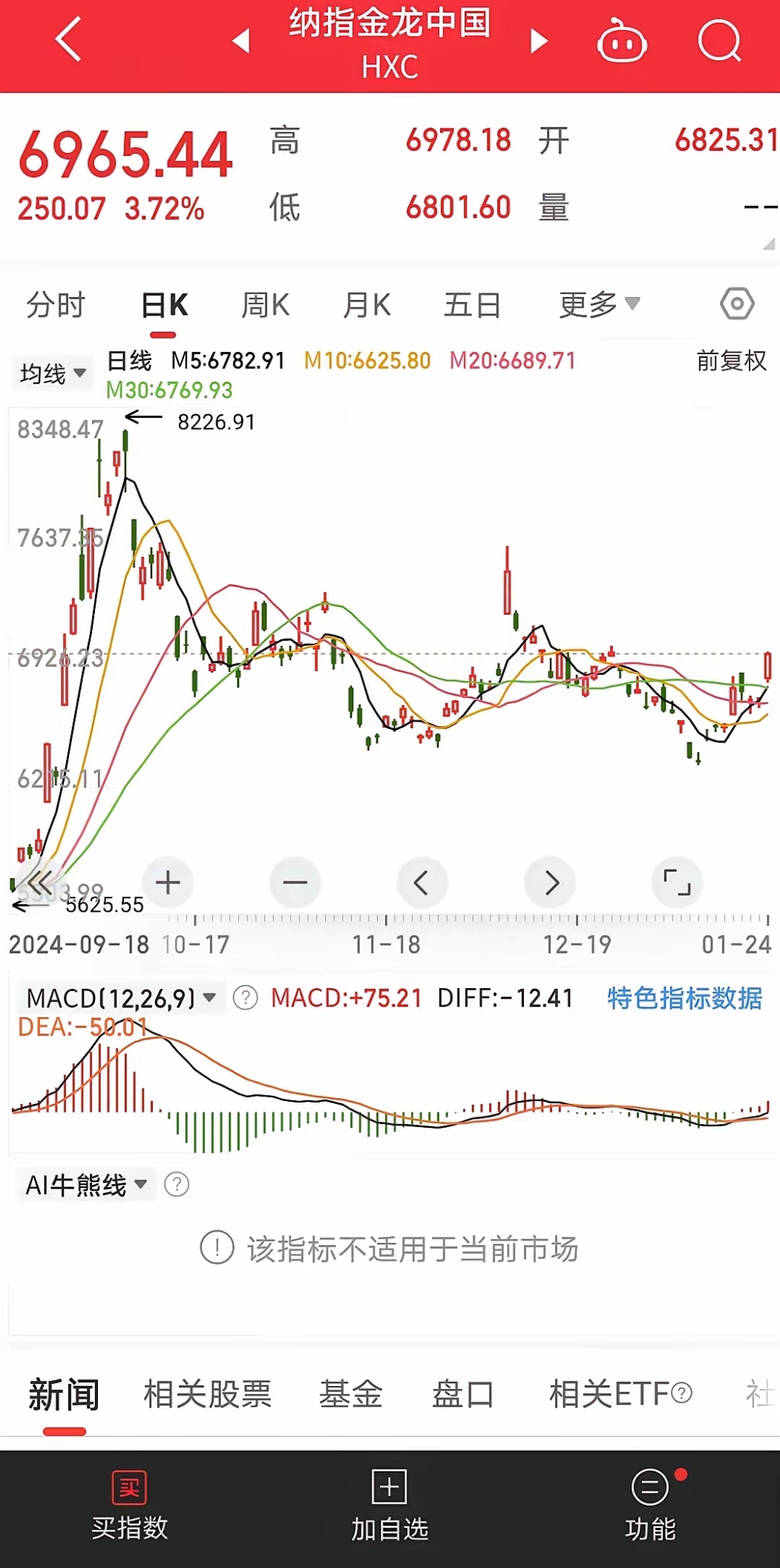
Task: Open chart settings hexagon icon
Action: tap(737, 304)
